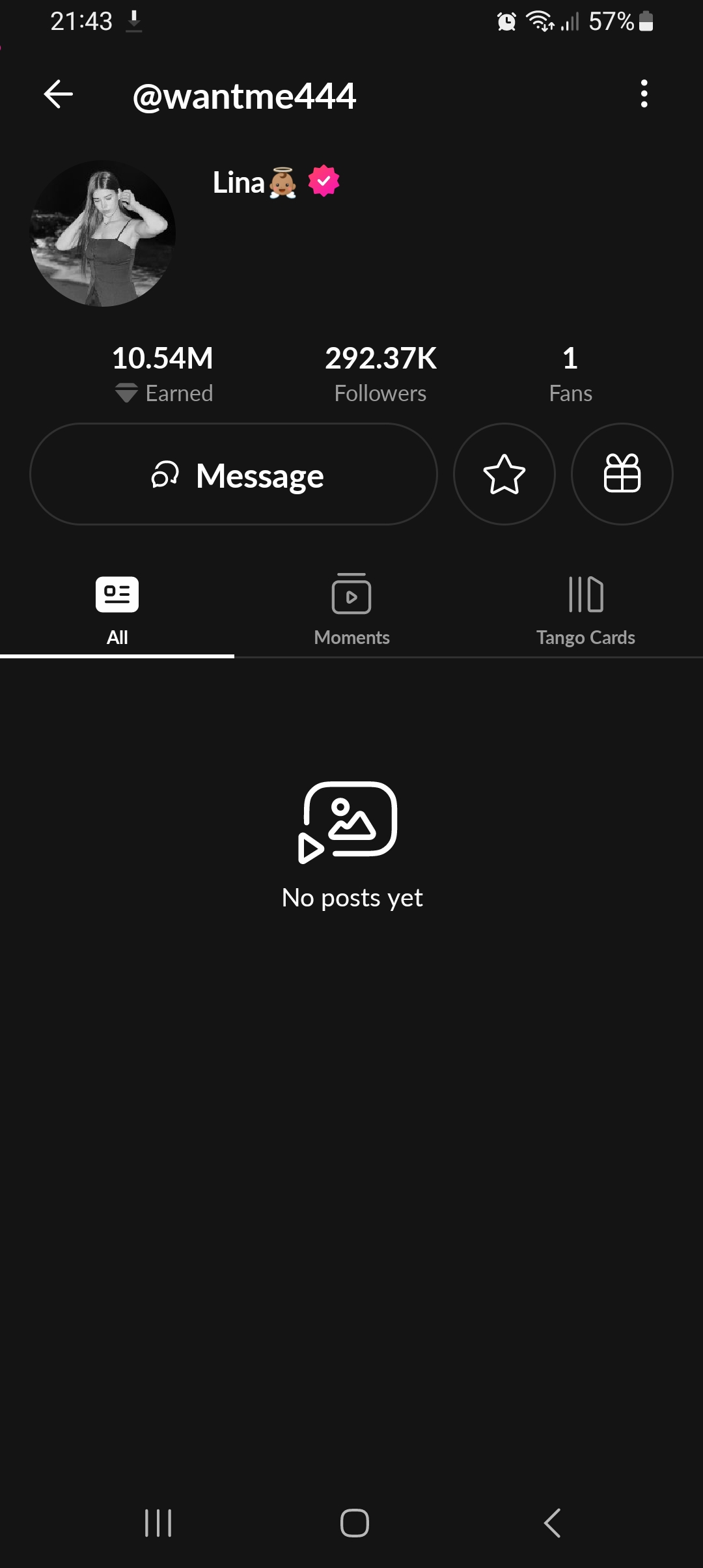Send a gift to Lina
This screenshot has height=1568, width=703.
point(622,474)
